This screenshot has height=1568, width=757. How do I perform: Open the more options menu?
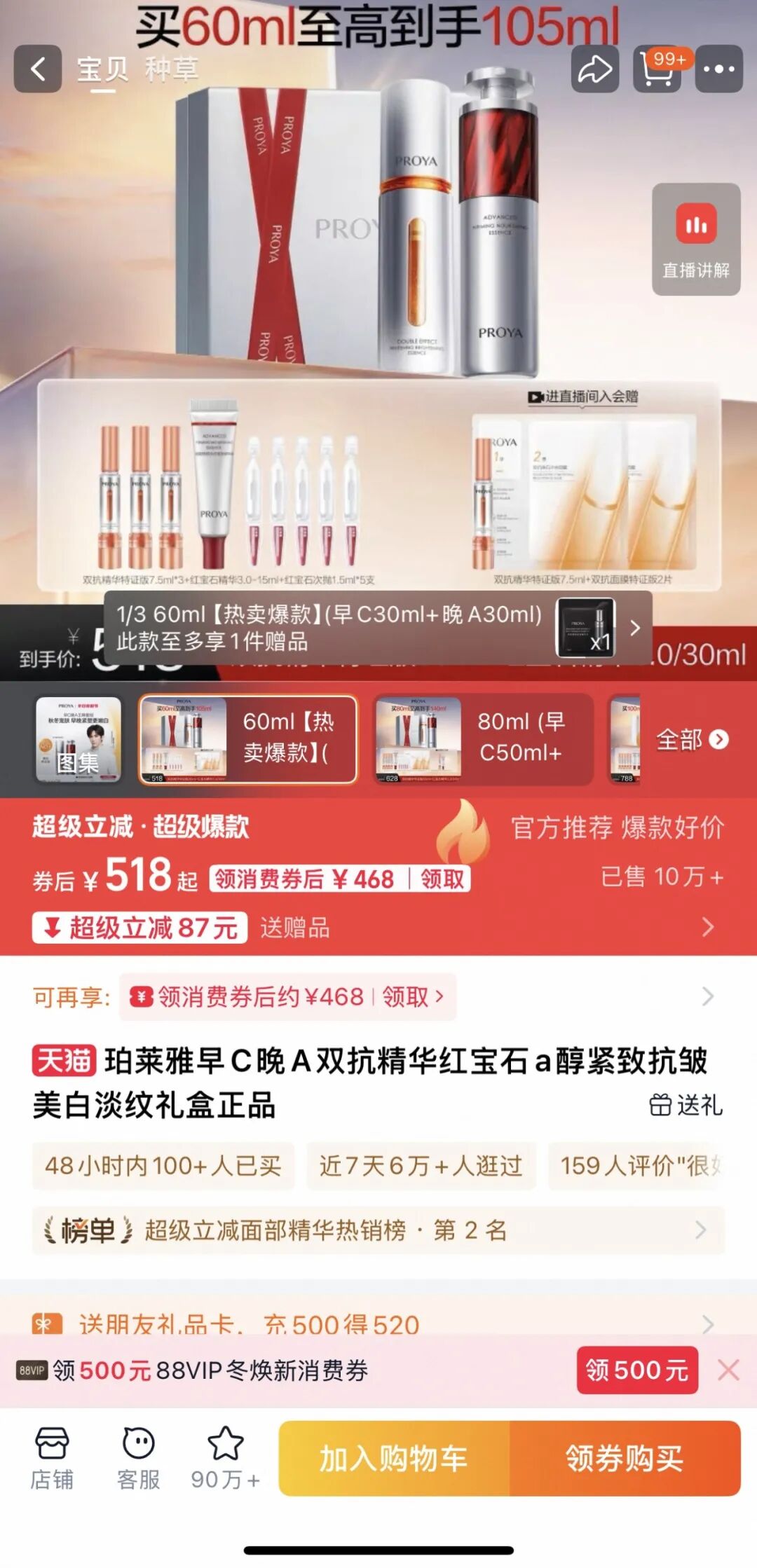718,69
